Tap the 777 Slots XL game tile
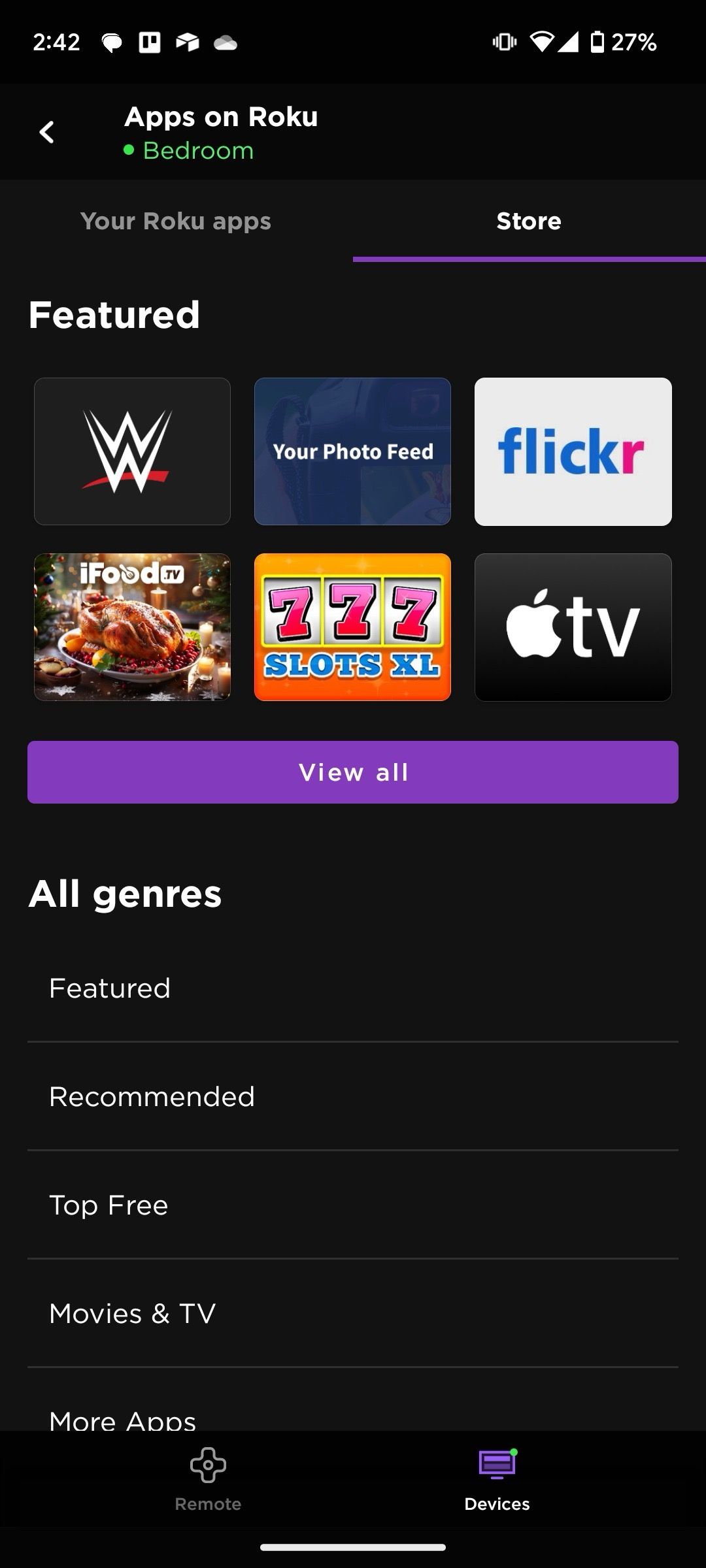Viewport: 706px width, 1568px height. pos(352,627)
